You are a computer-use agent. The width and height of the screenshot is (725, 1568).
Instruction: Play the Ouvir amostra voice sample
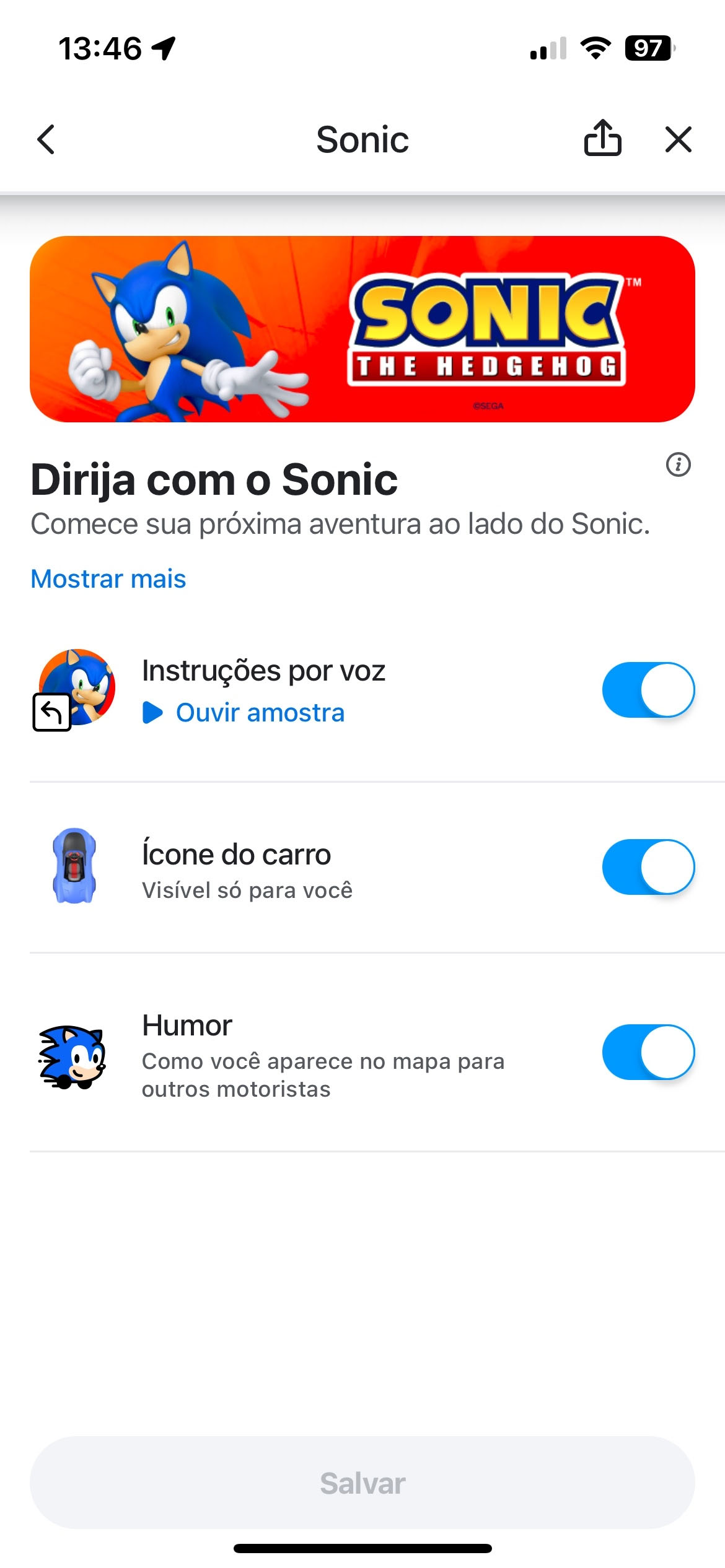click(244, 713)
